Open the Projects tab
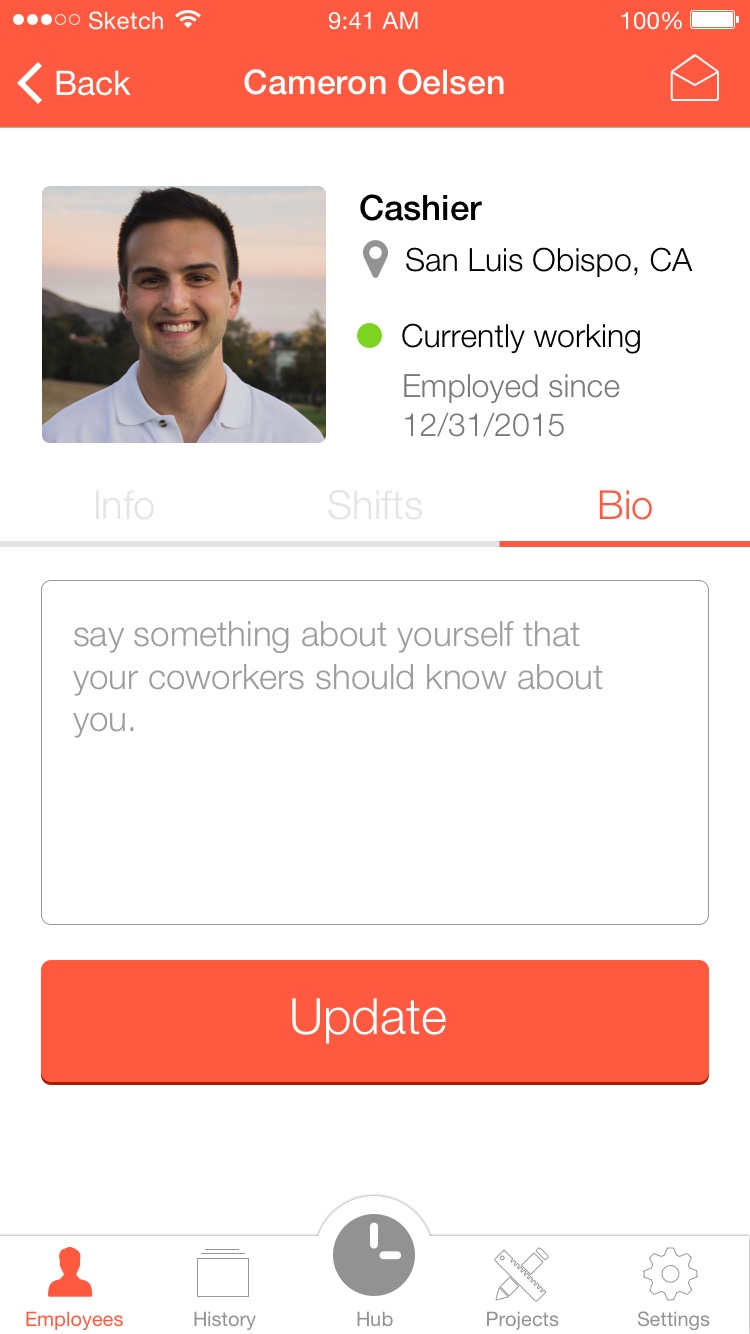The width and height of the screenshot is (750, 1334). (x=522, y=1287)
